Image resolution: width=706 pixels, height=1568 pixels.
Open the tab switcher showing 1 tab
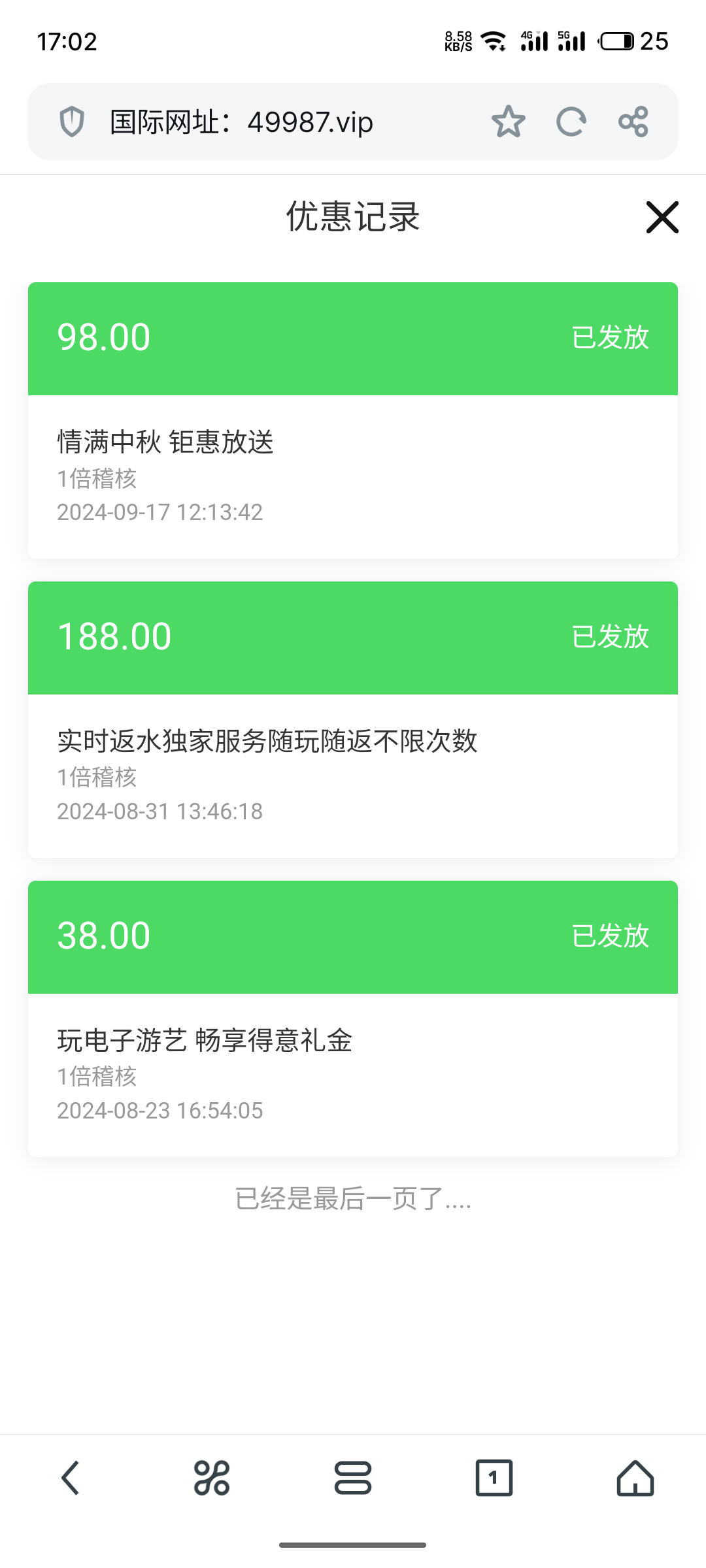(x=494, y=1478)
